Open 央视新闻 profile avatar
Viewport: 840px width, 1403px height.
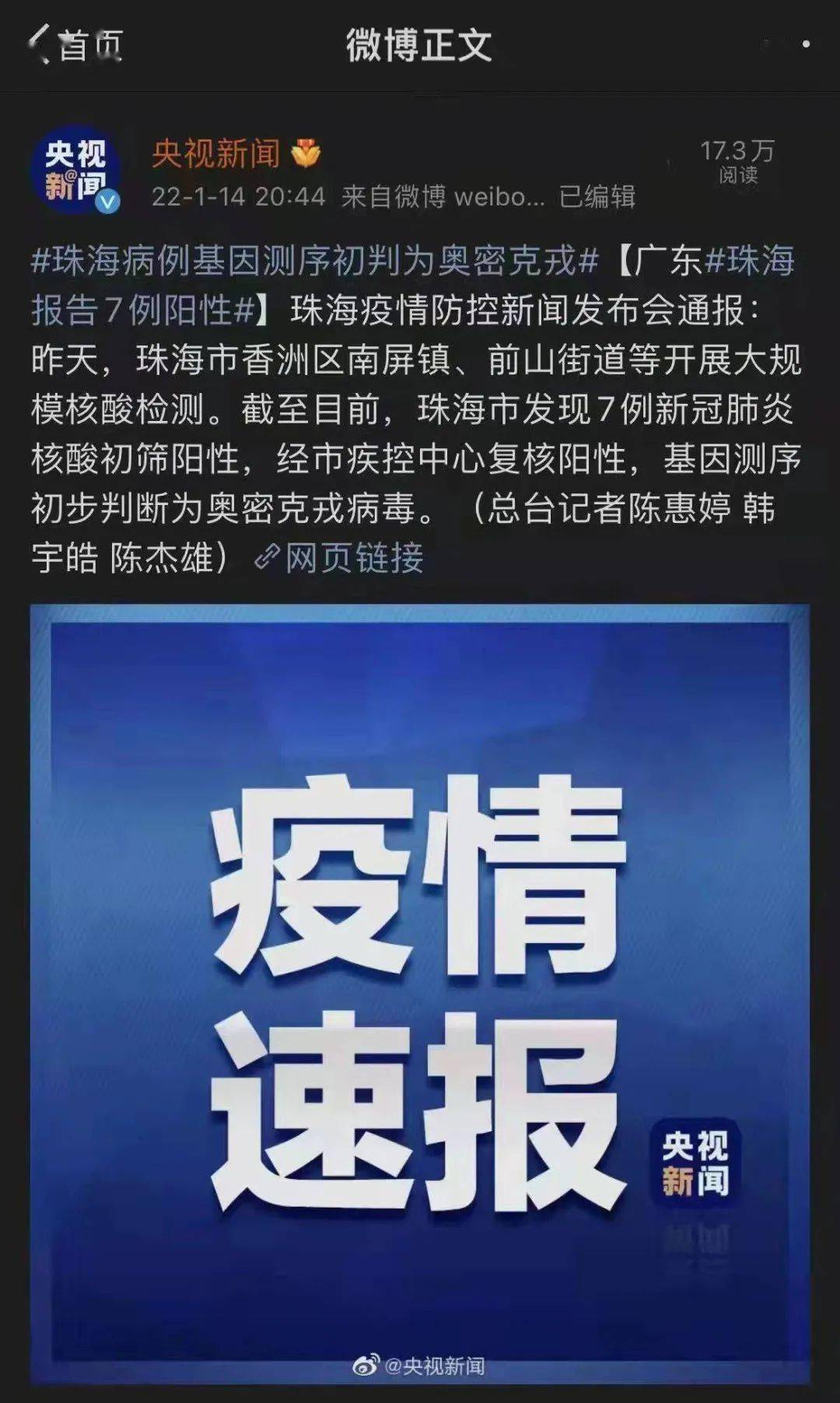[x=75, y=170]
